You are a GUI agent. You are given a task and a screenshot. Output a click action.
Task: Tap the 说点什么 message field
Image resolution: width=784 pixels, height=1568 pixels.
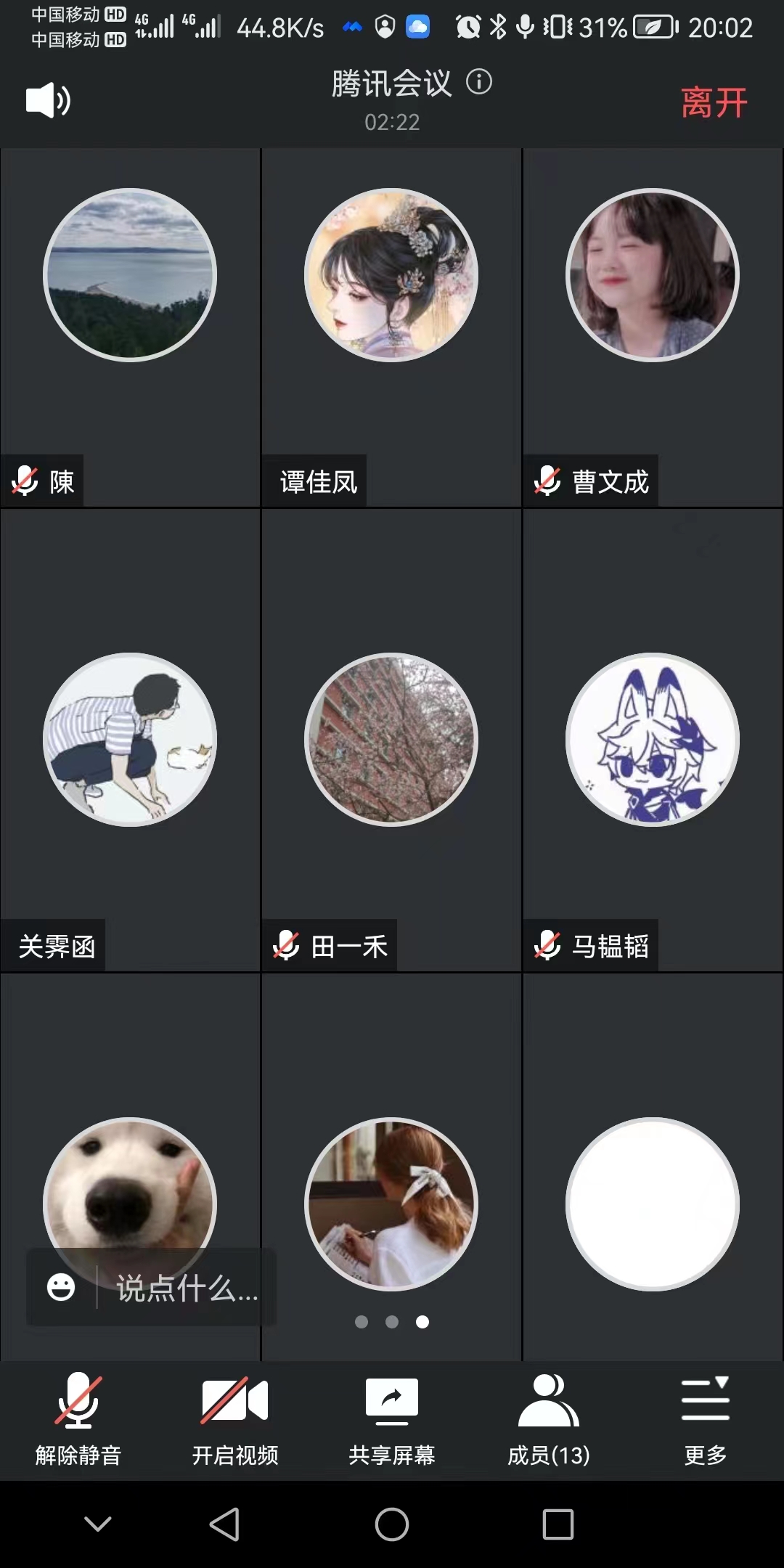click(187, 1289)
